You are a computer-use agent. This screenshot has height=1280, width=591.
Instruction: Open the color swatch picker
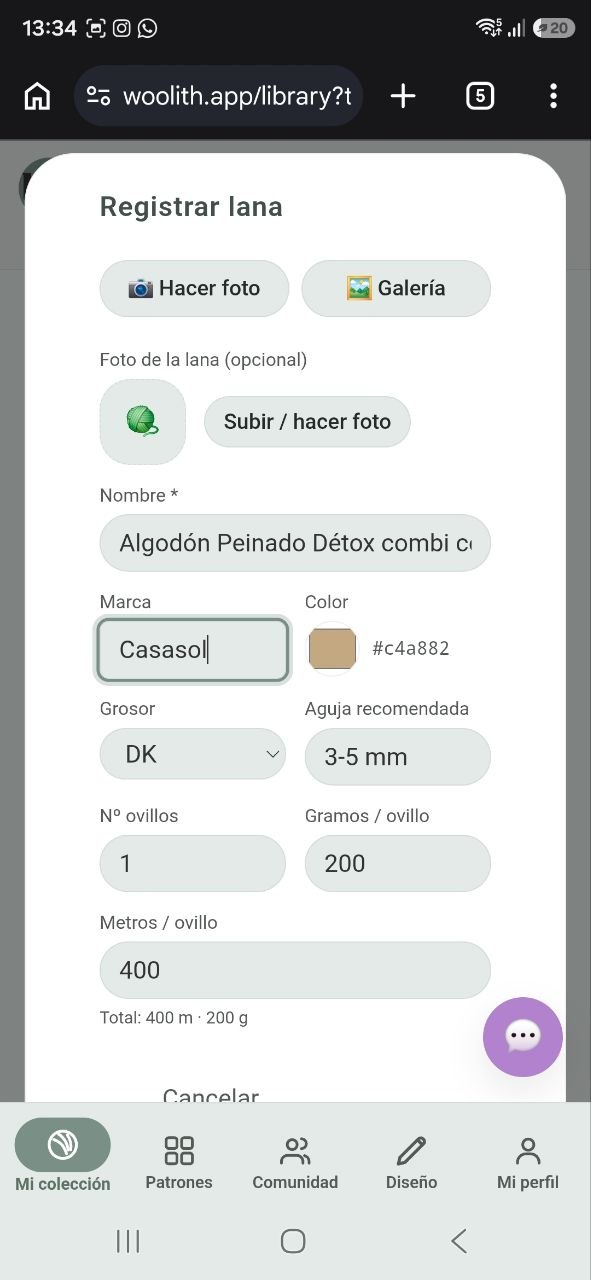coord(332,649)
